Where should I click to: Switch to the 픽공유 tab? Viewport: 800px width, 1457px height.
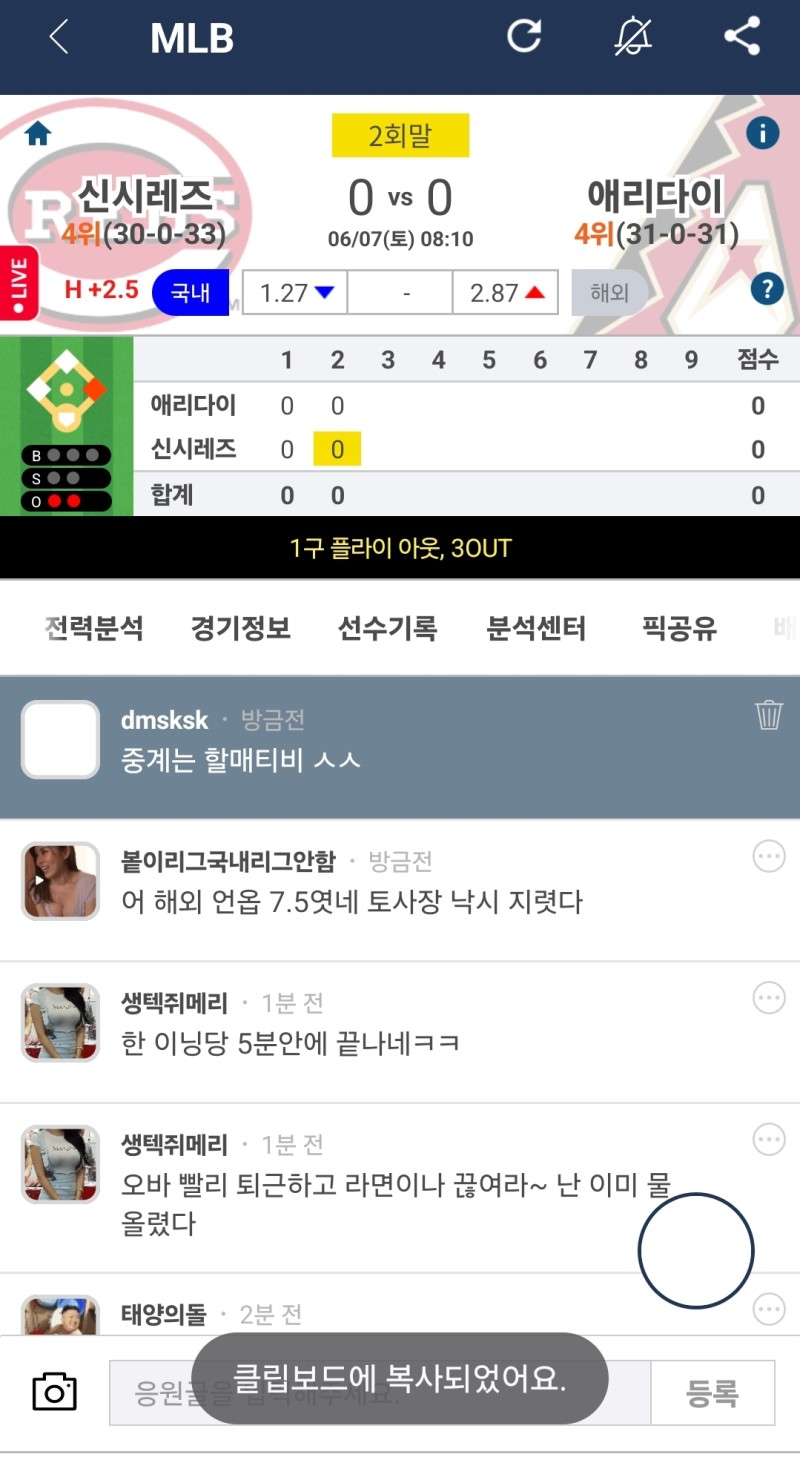[x=680, y=628]
